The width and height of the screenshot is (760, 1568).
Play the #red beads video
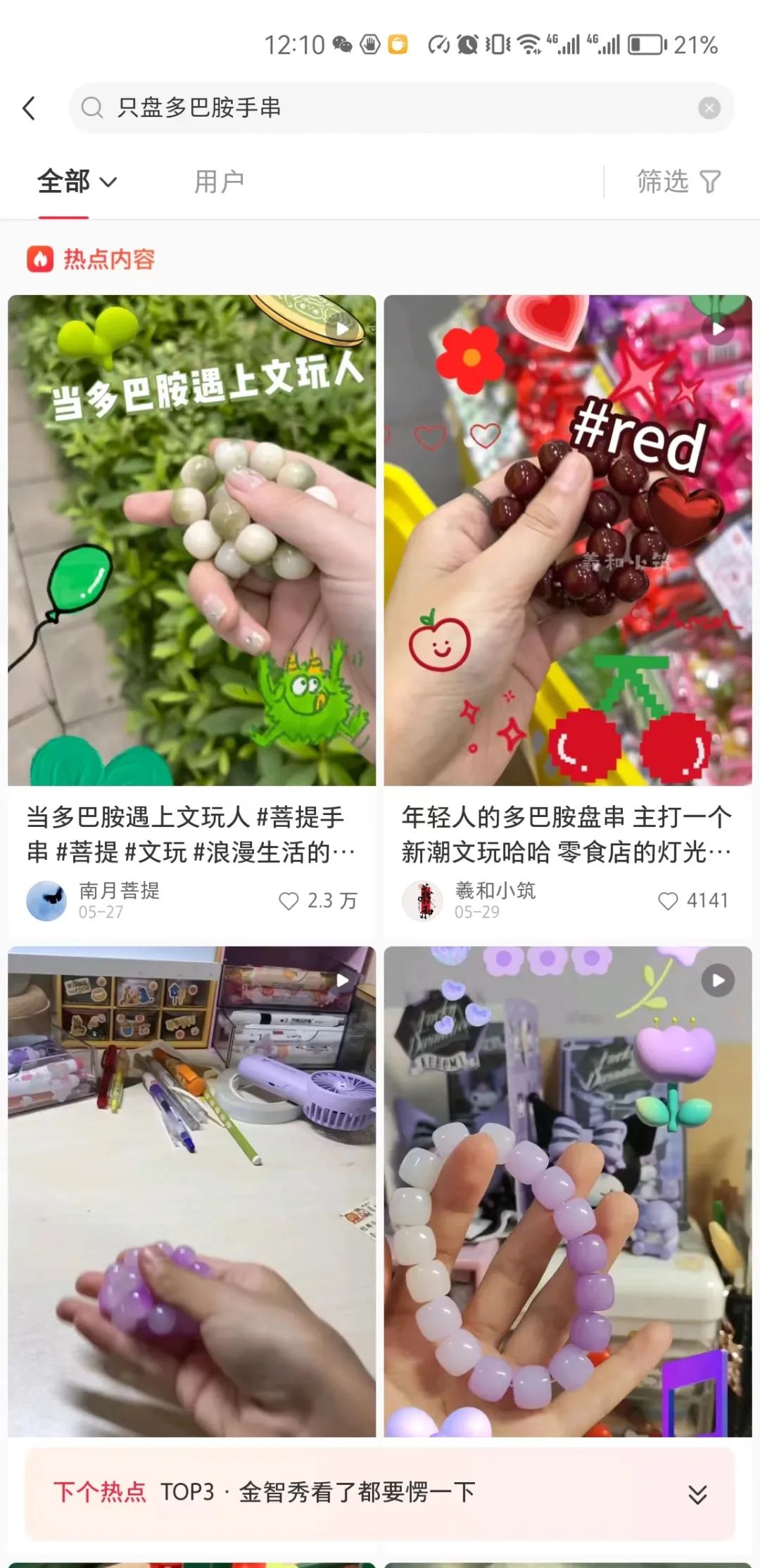(x=719, y=331)
